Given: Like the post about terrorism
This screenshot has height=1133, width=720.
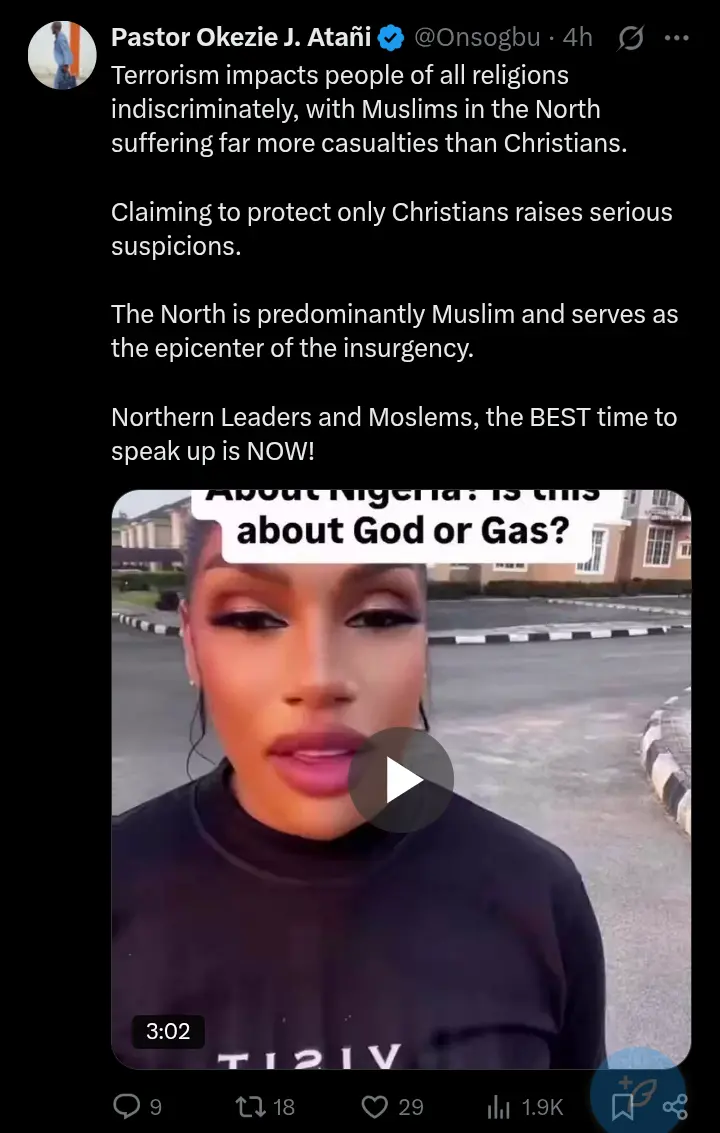Looking at the screenshot, I should pos(375,1106).
